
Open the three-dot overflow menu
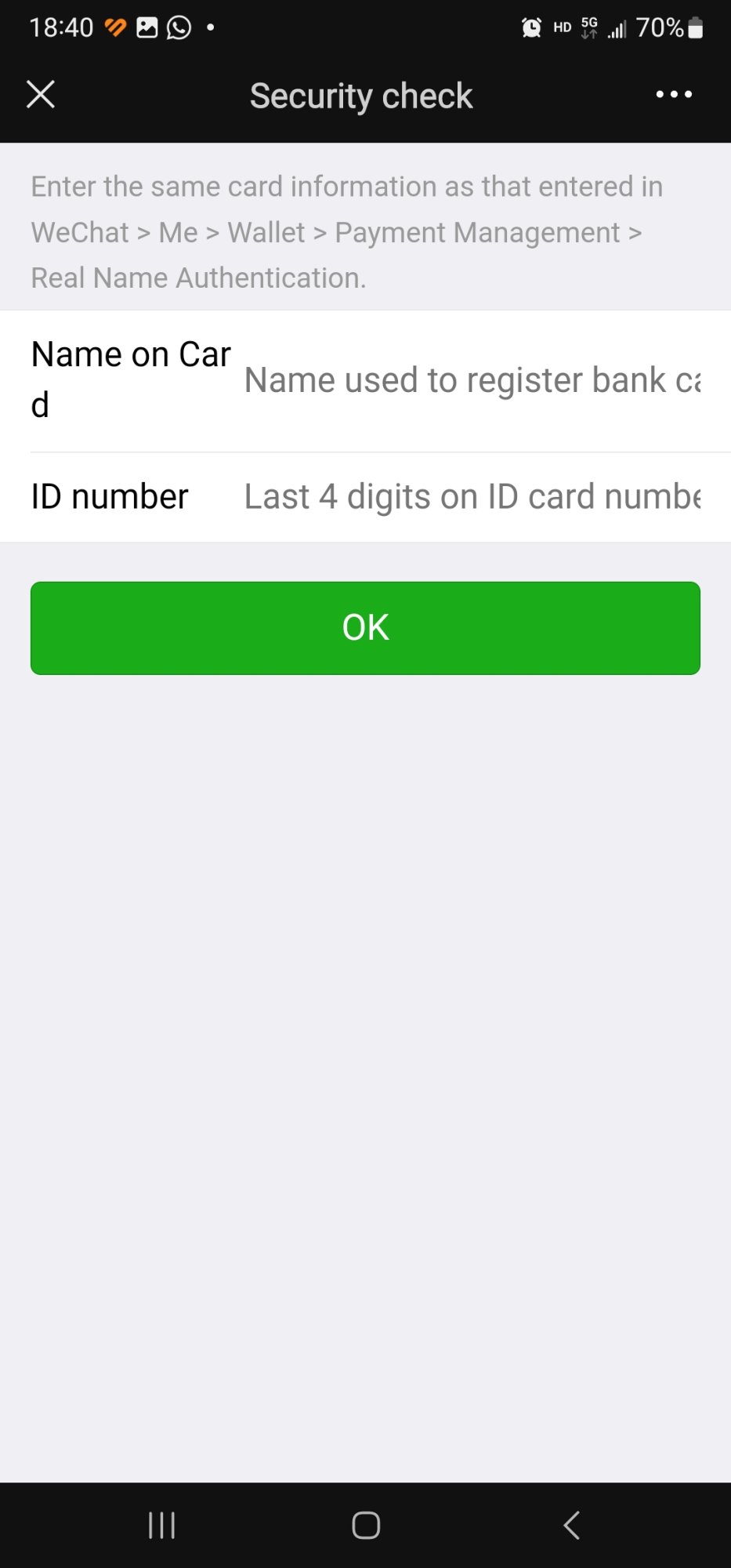tap(674, 95)
